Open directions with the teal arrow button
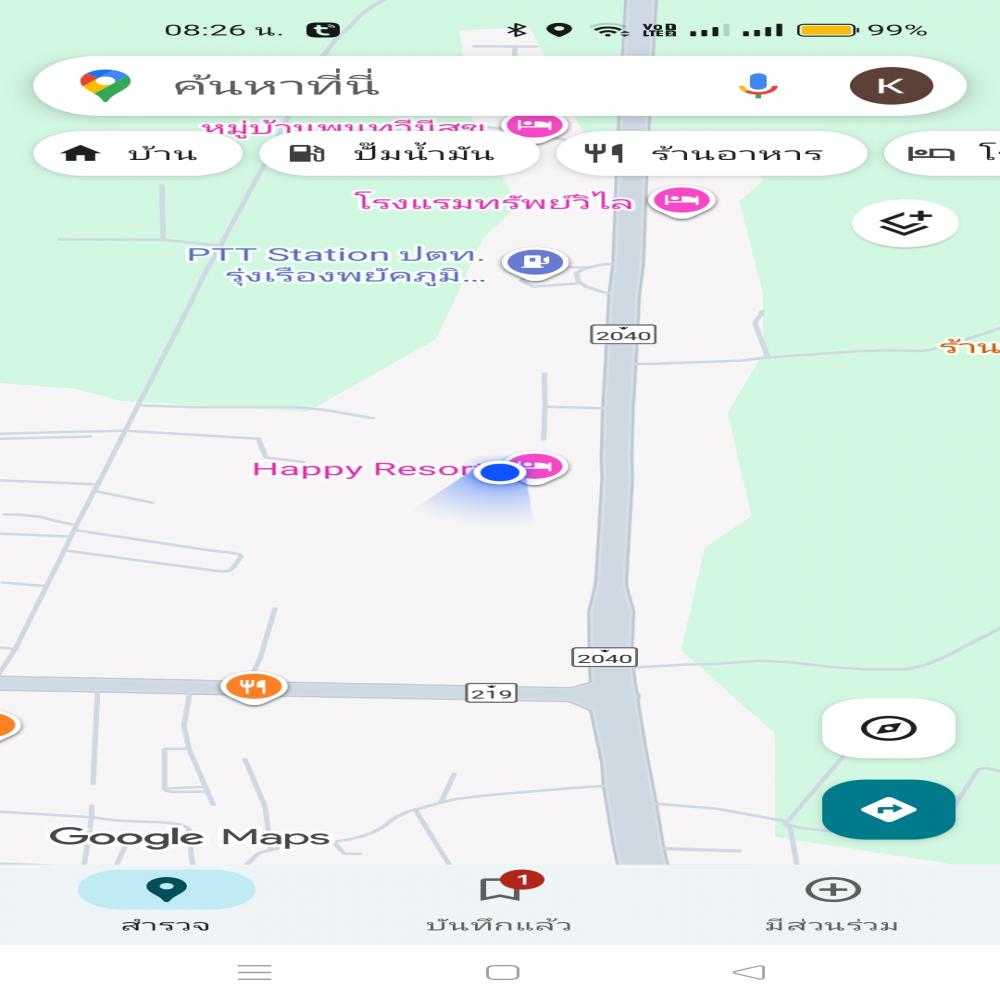The image size is (1000, 1000). 888,809
